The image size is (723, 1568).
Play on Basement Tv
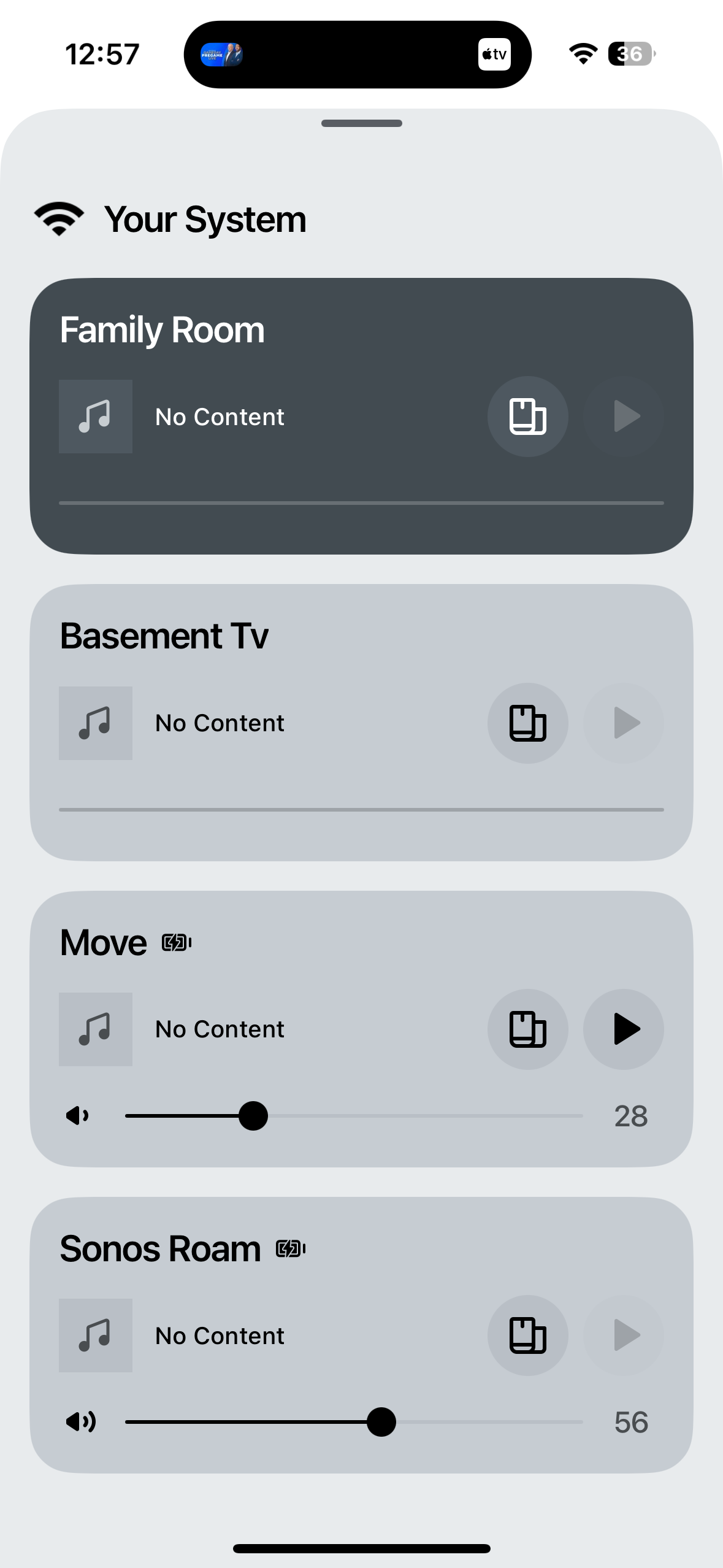point(624,723)
